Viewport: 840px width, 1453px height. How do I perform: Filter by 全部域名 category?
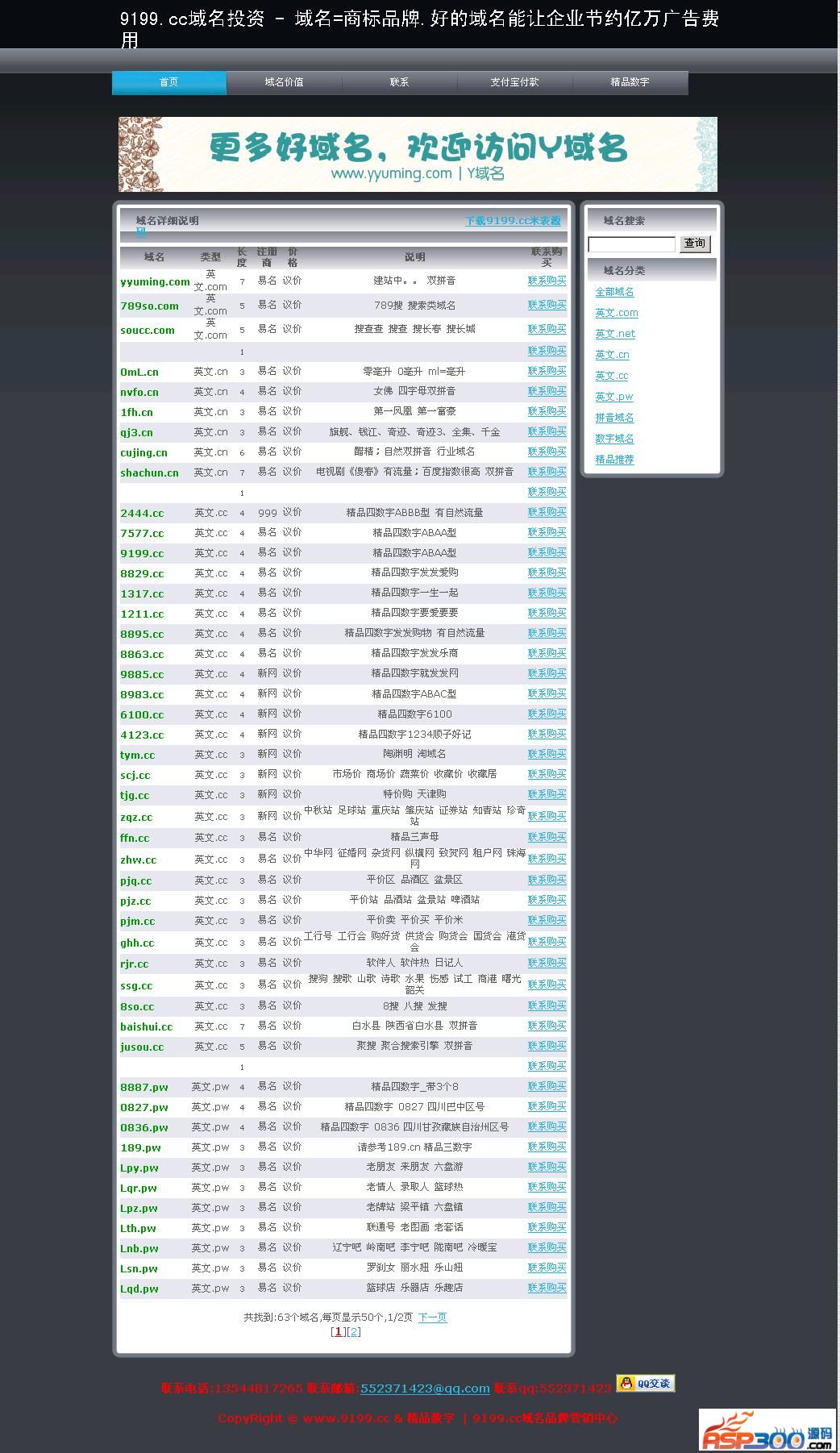pos(614,292)
